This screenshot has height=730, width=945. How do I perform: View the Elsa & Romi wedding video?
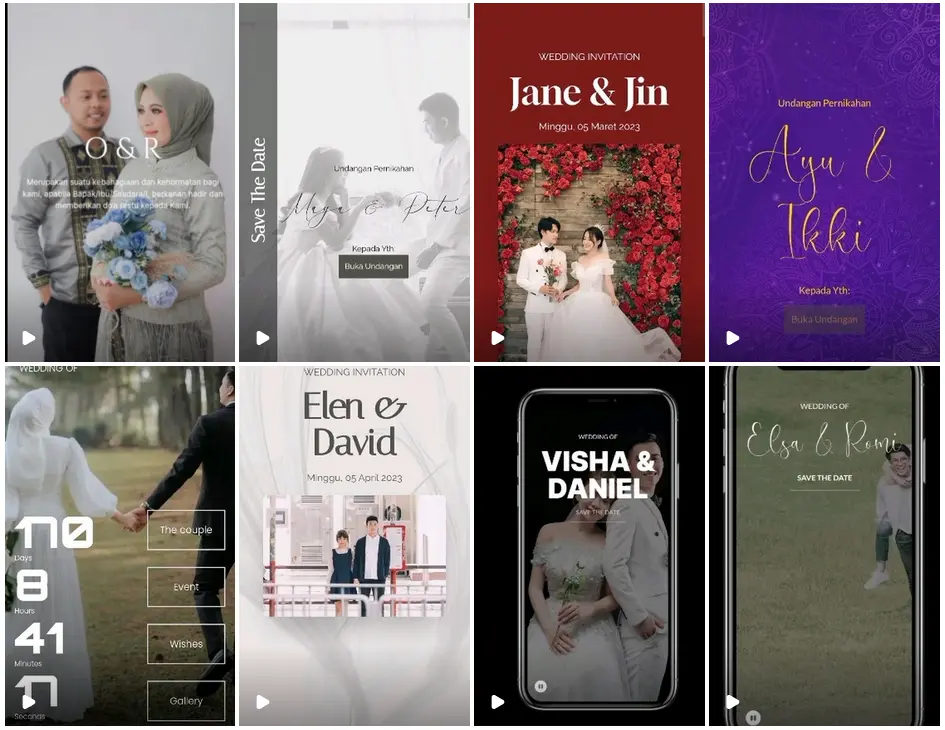click(x=825, y=545)
